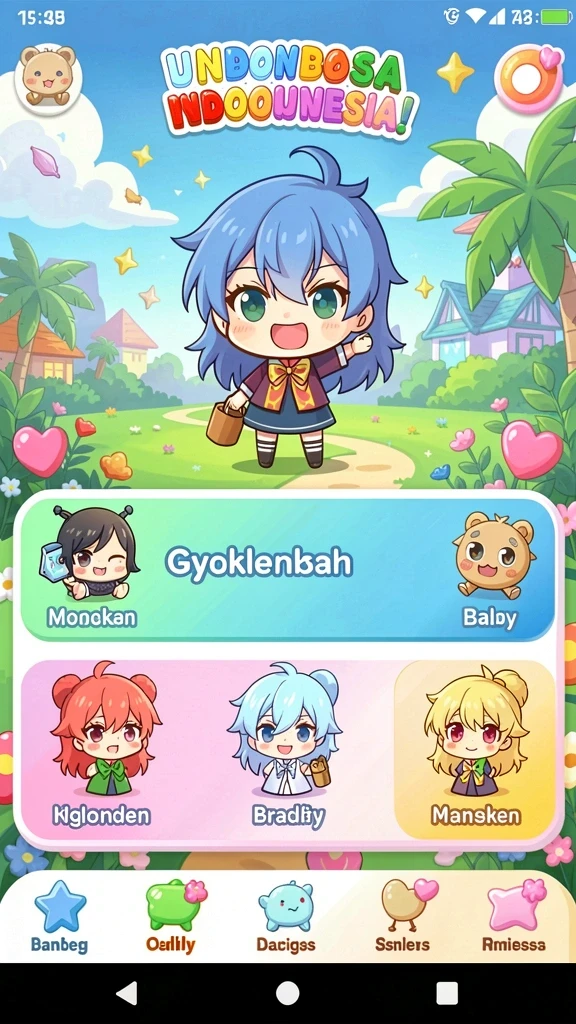The height and width of the screenshot is (1024, 576).
Task: Select the Monokan character
Action: pyautogui.click(x=94, y=566)
